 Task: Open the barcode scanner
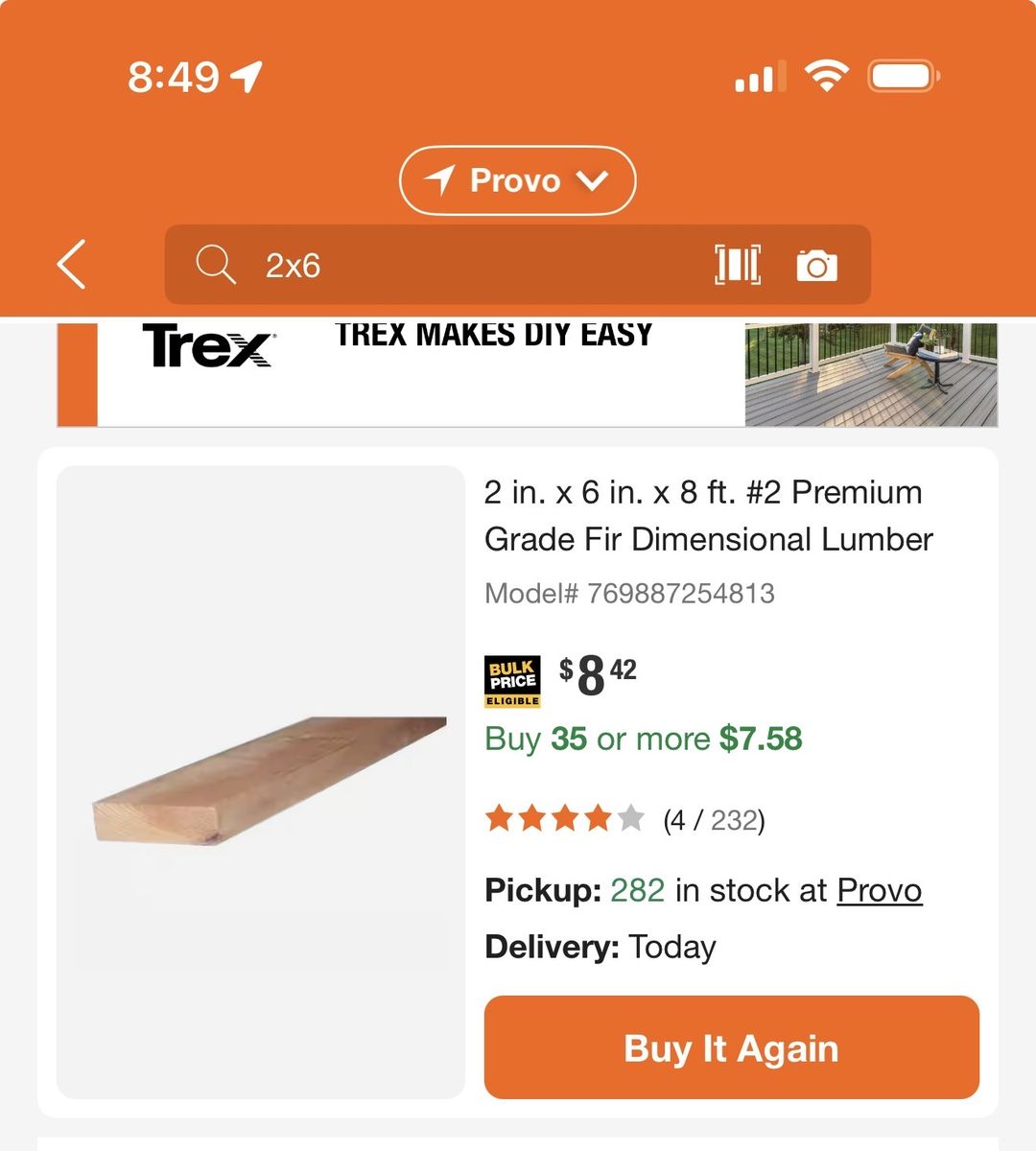point(738,265)
